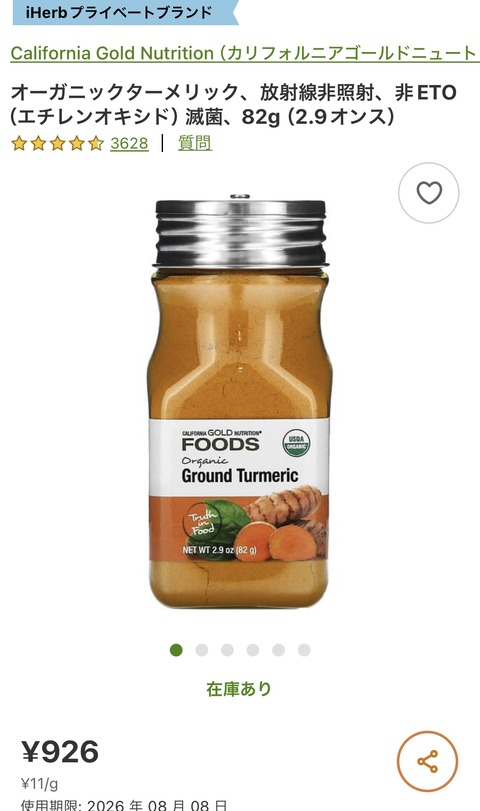Open the 質問 questions link
480x811 pixels.
tap(195, 143)
